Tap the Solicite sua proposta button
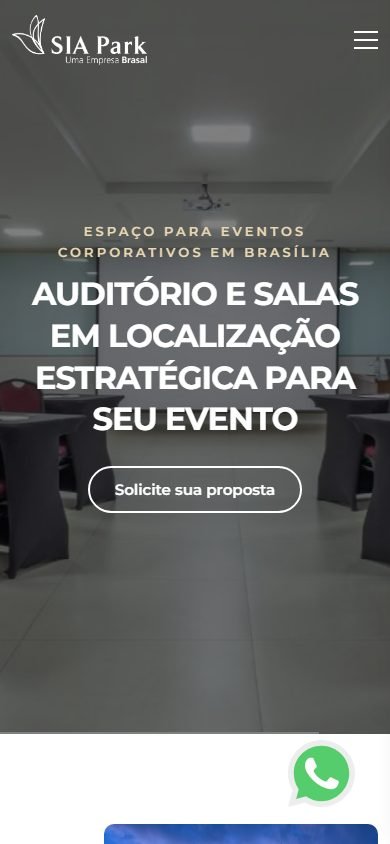The image size is (390, 844). click(195, 489)
